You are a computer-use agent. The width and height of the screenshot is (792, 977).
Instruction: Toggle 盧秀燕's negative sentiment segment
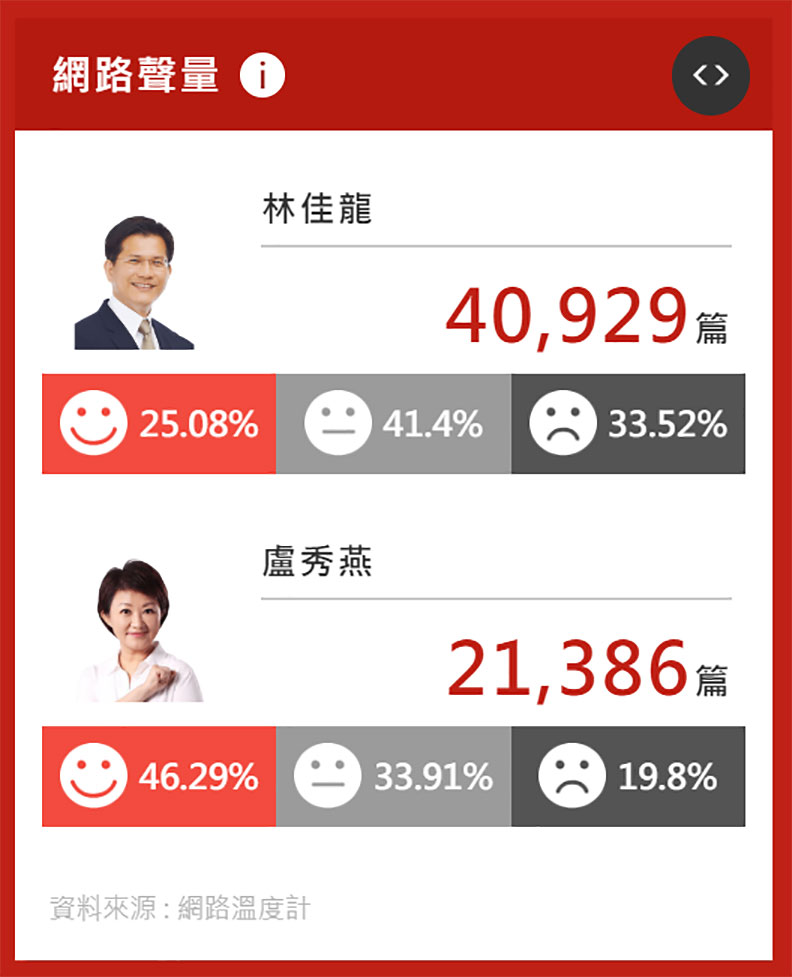[628, 775]
